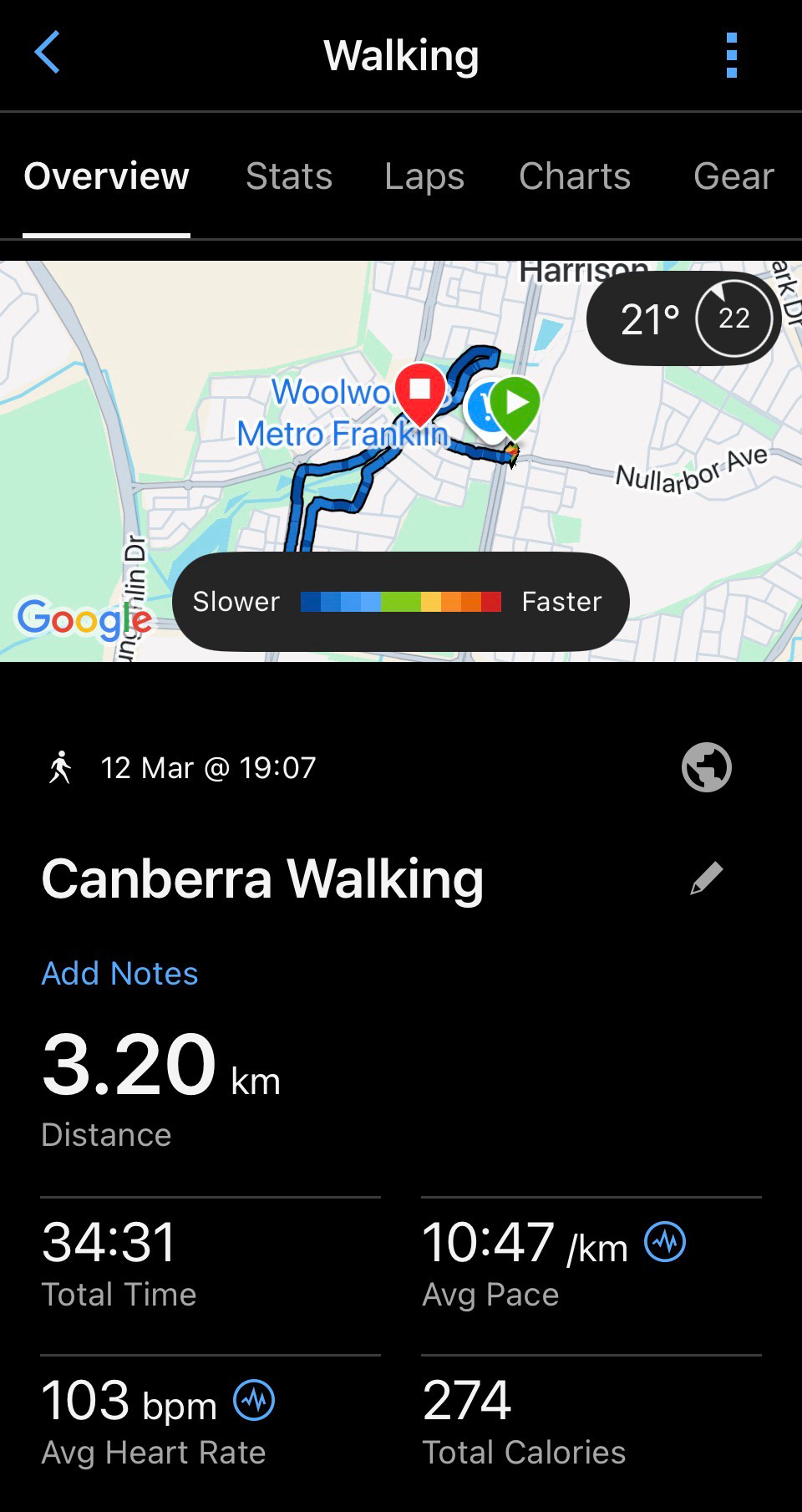Open the Avg Heart Rate chart icon
The width and height of the screenshot is (802, 1512).
tap(254, 1399)
